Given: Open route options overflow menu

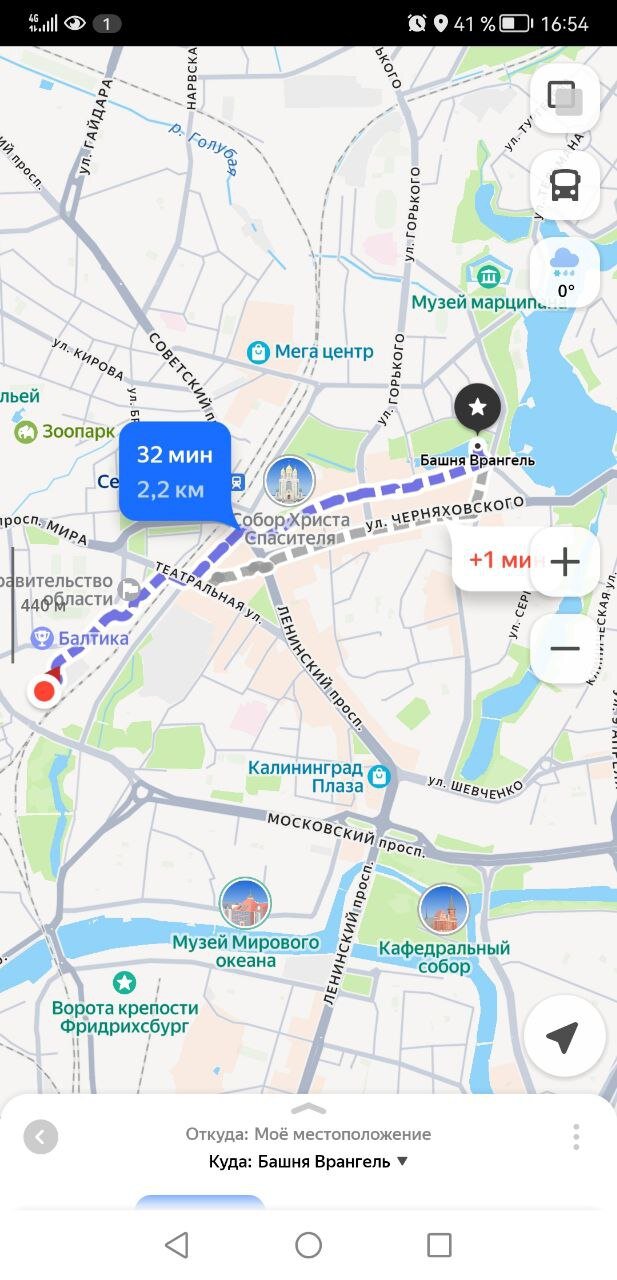Looking at the screenshot, I should coord(576,1137).
